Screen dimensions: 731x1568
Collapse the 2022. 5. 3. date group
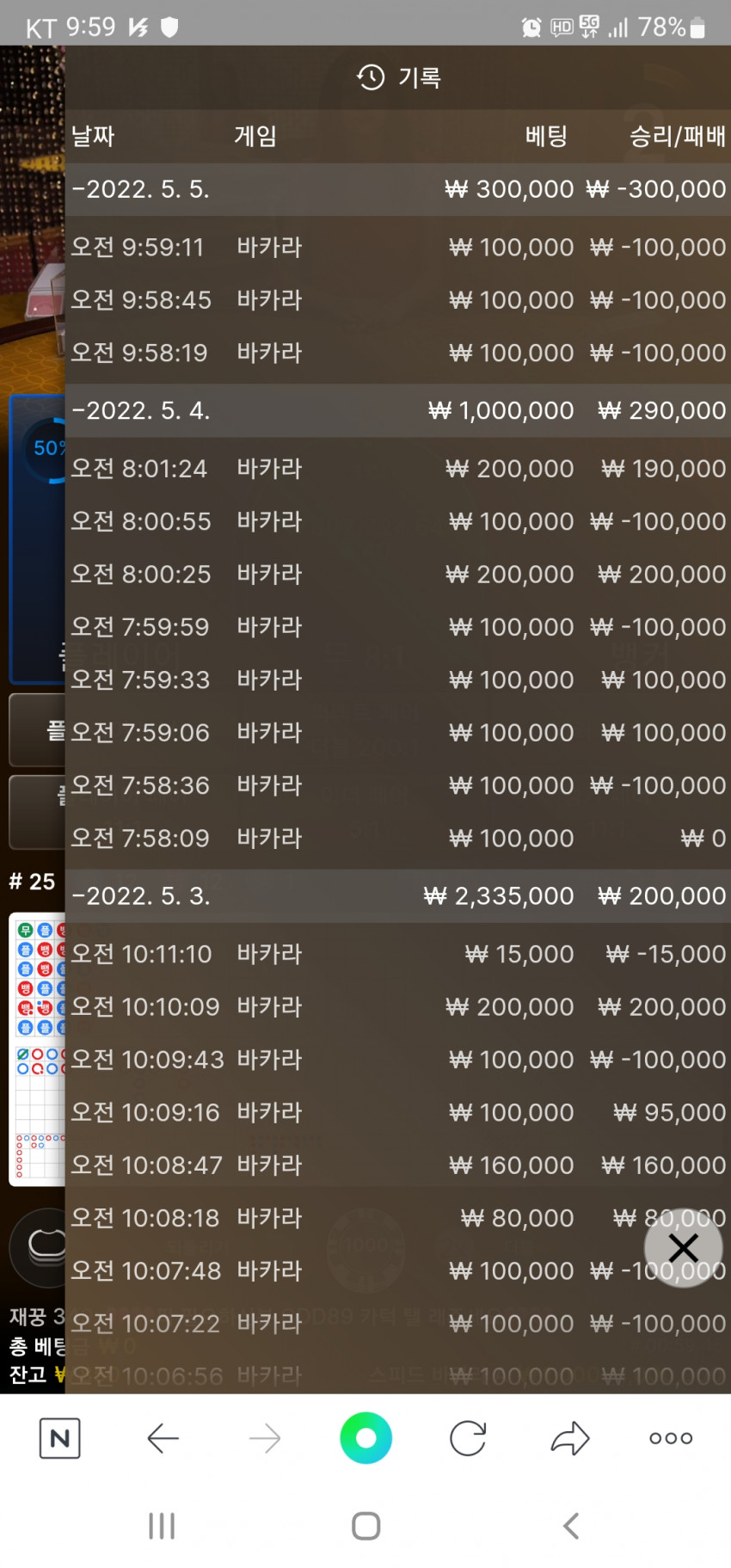click(398, 895)
